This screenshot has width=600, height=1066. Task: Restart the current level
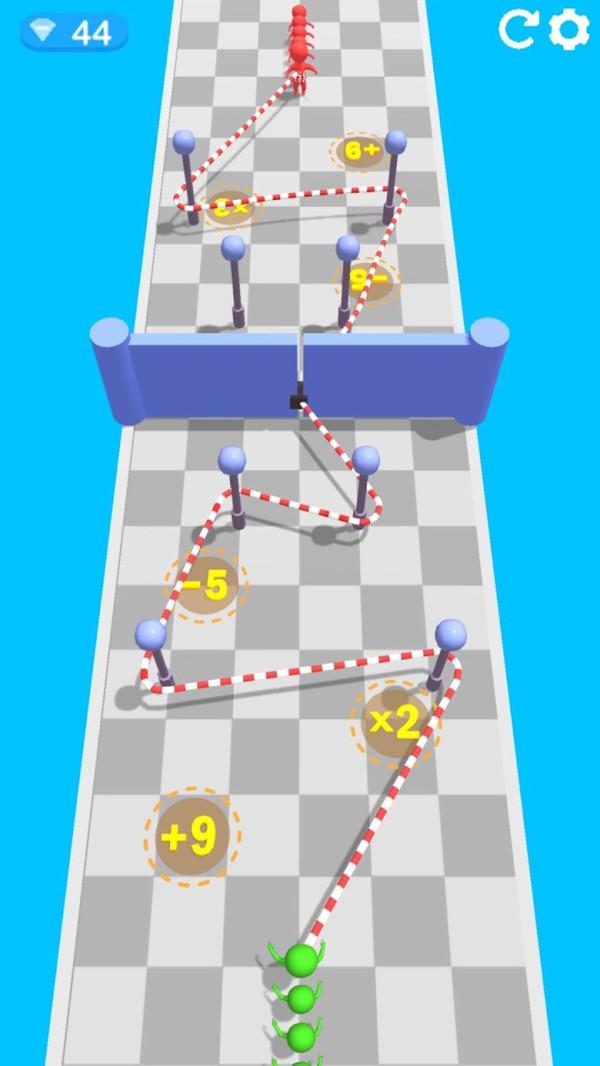click(x=518, y=30)
